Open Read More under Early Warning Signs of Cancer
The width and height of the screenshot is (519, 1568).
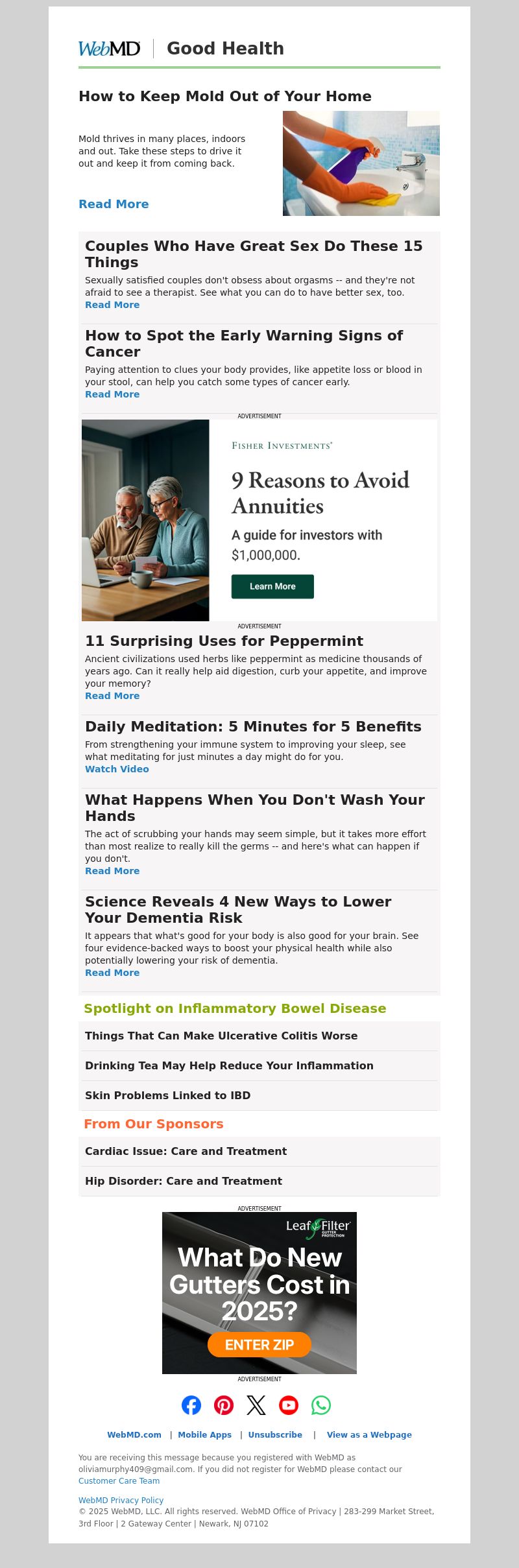(112, 394)
